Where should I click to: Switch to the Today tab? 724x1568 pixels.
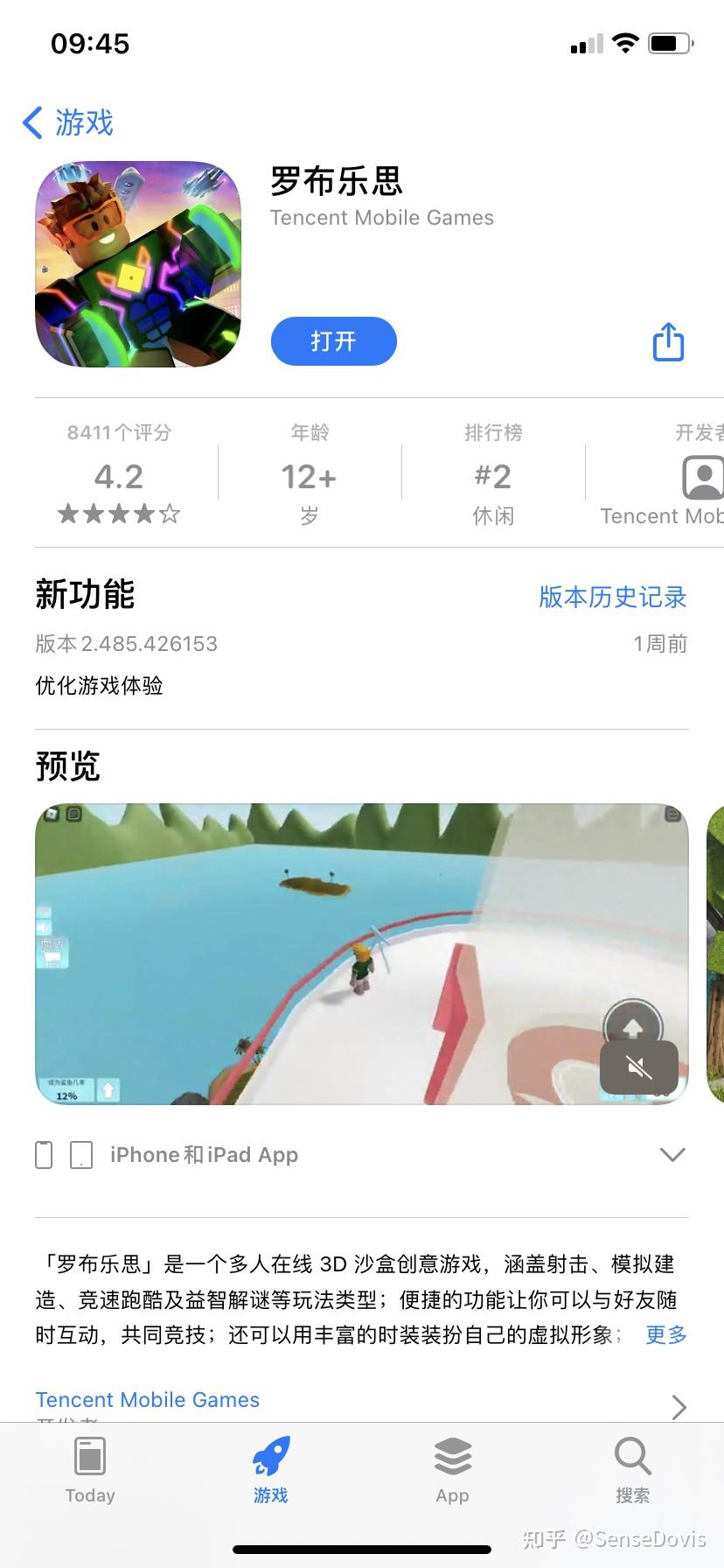pos(90,1471)
